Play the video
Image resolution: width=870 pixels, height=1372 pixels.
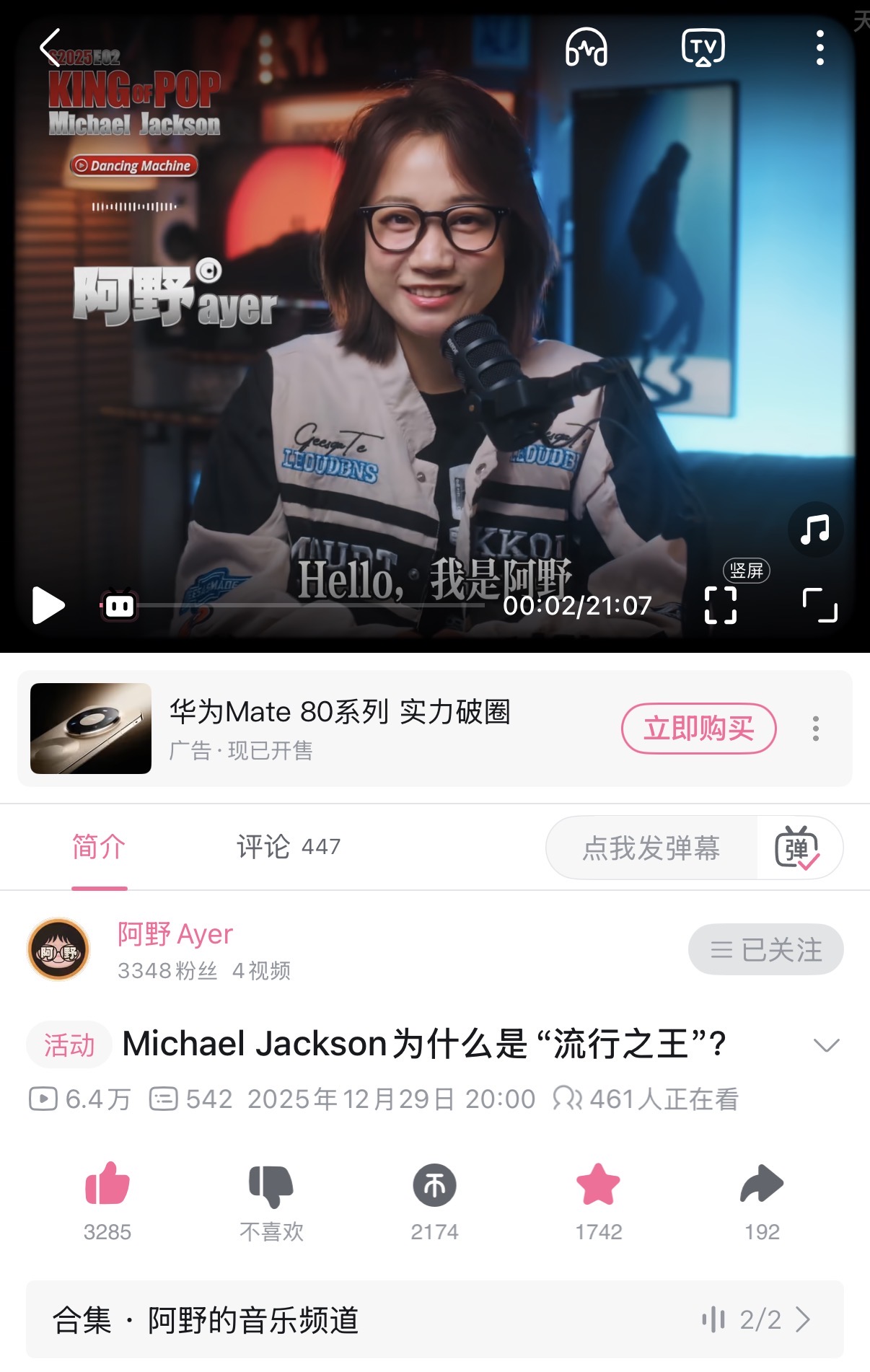tap(48, 605)
